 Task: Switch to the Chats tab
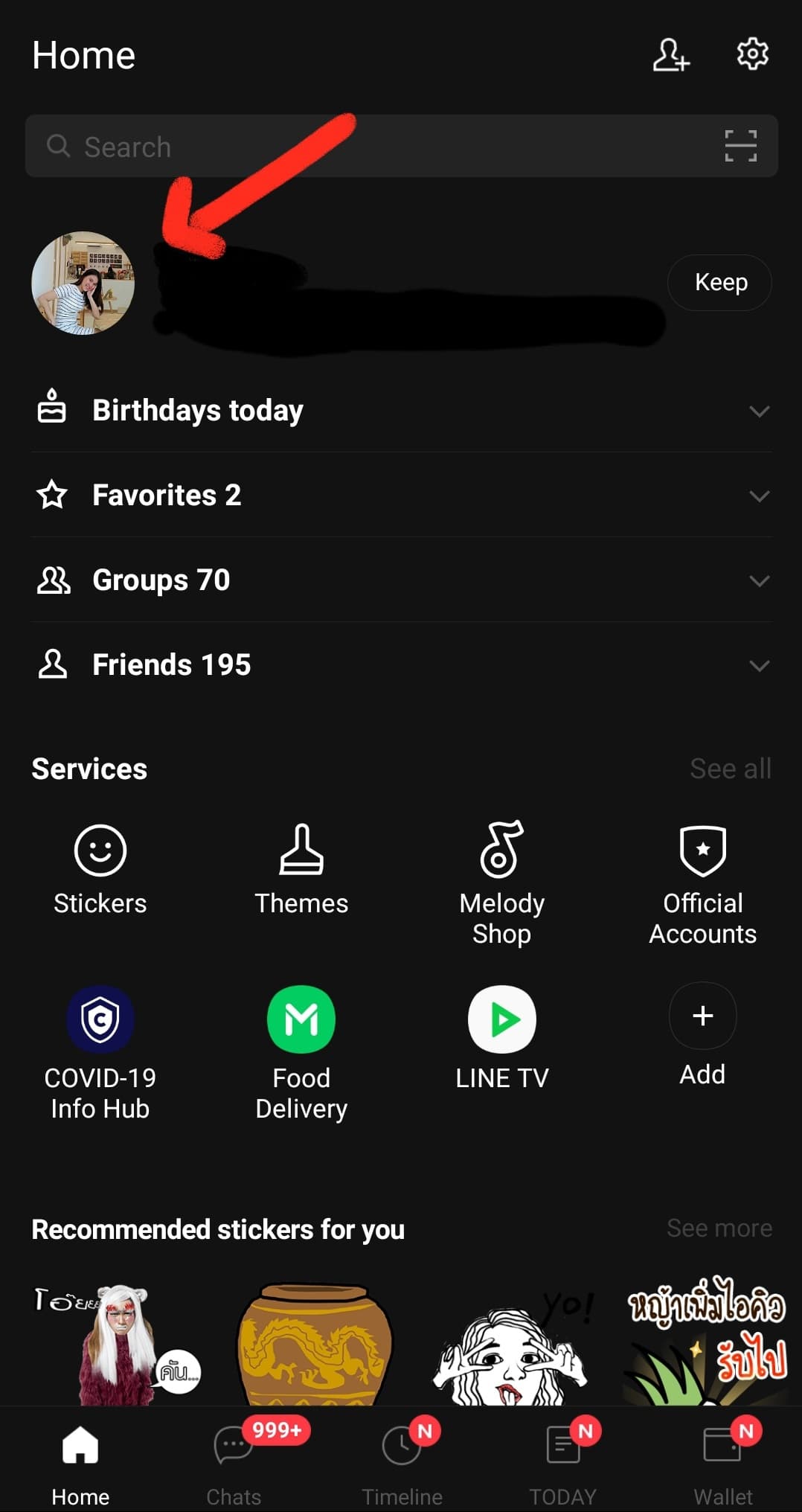pyautogui.click(x=234, y=1460)
